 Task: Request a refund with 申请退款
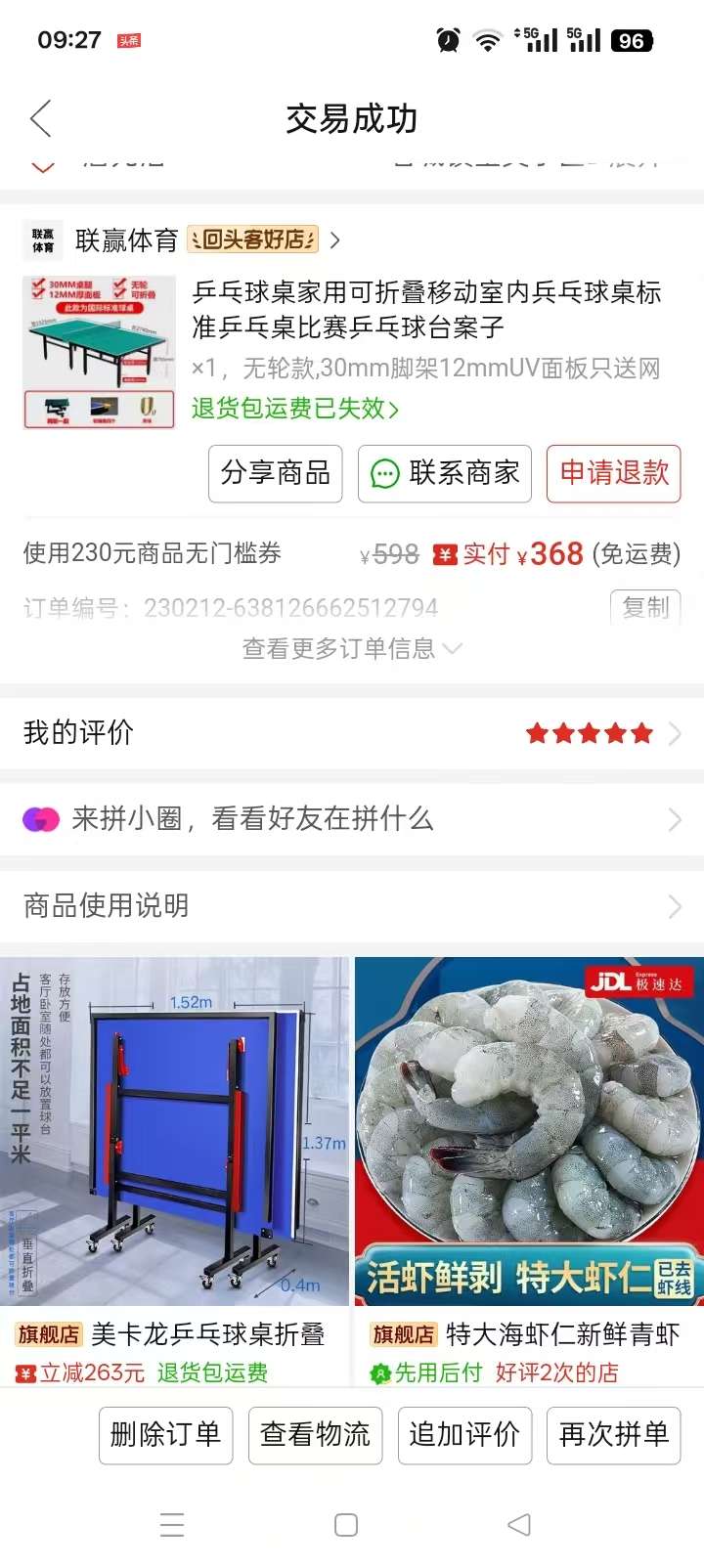pyautogui.click(x=613, y=473)
